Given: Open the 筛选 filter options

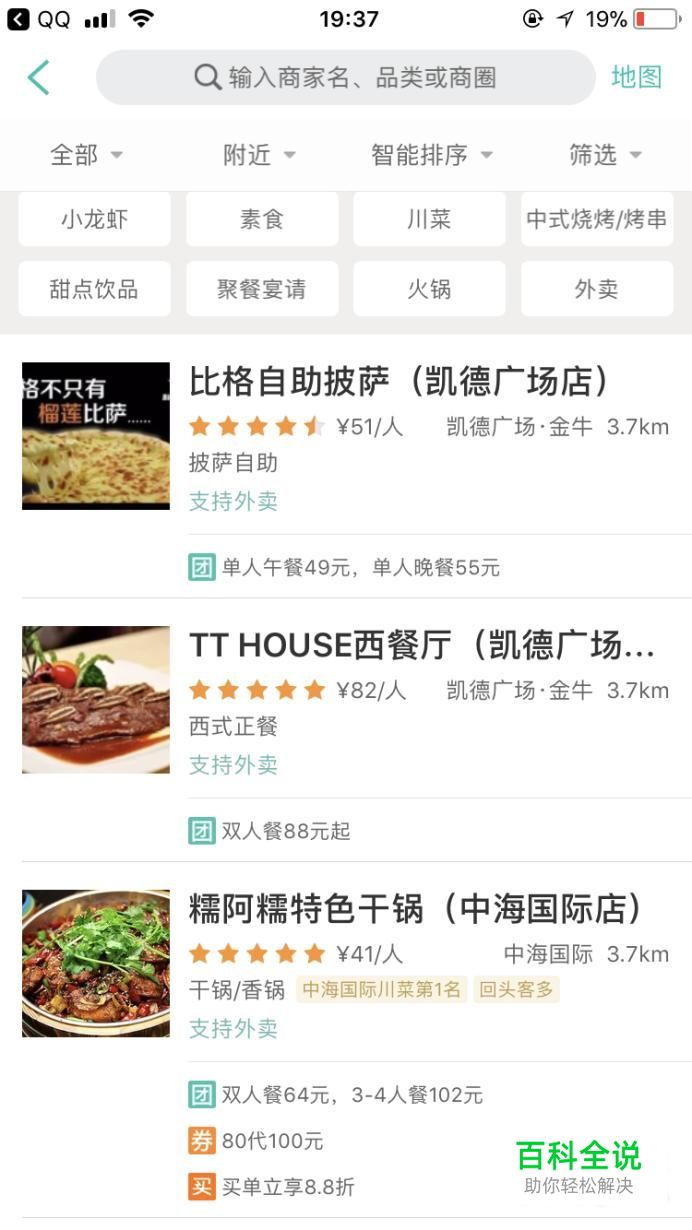Looking at the screenshot, I should click(605, 155).
